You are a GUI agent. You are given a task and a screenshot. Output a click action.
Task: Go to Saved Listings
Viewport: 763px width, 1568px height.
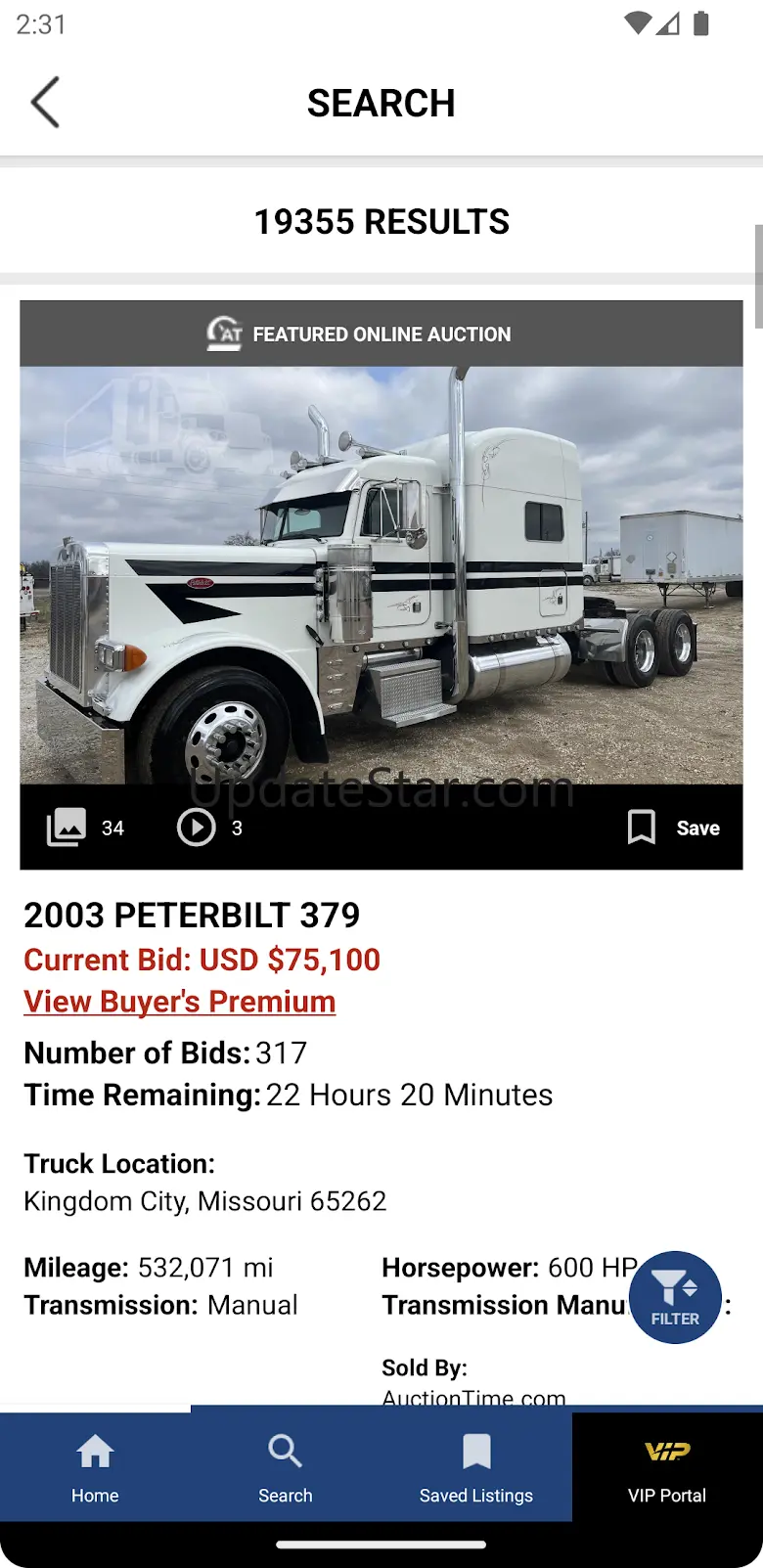click(476, 1466)
